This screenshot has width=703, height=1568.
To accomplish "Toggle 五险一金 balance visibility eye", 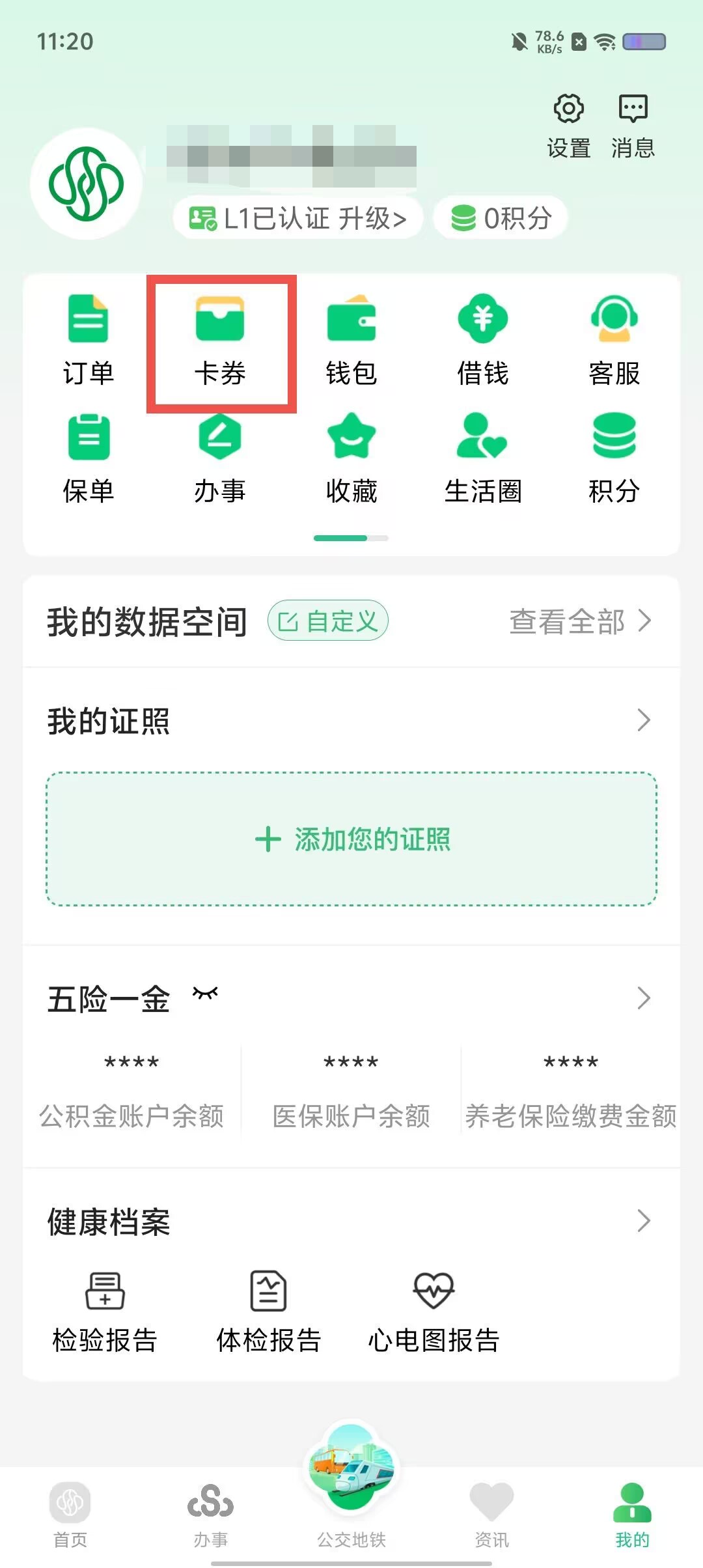I will click(x=205, y=994).
